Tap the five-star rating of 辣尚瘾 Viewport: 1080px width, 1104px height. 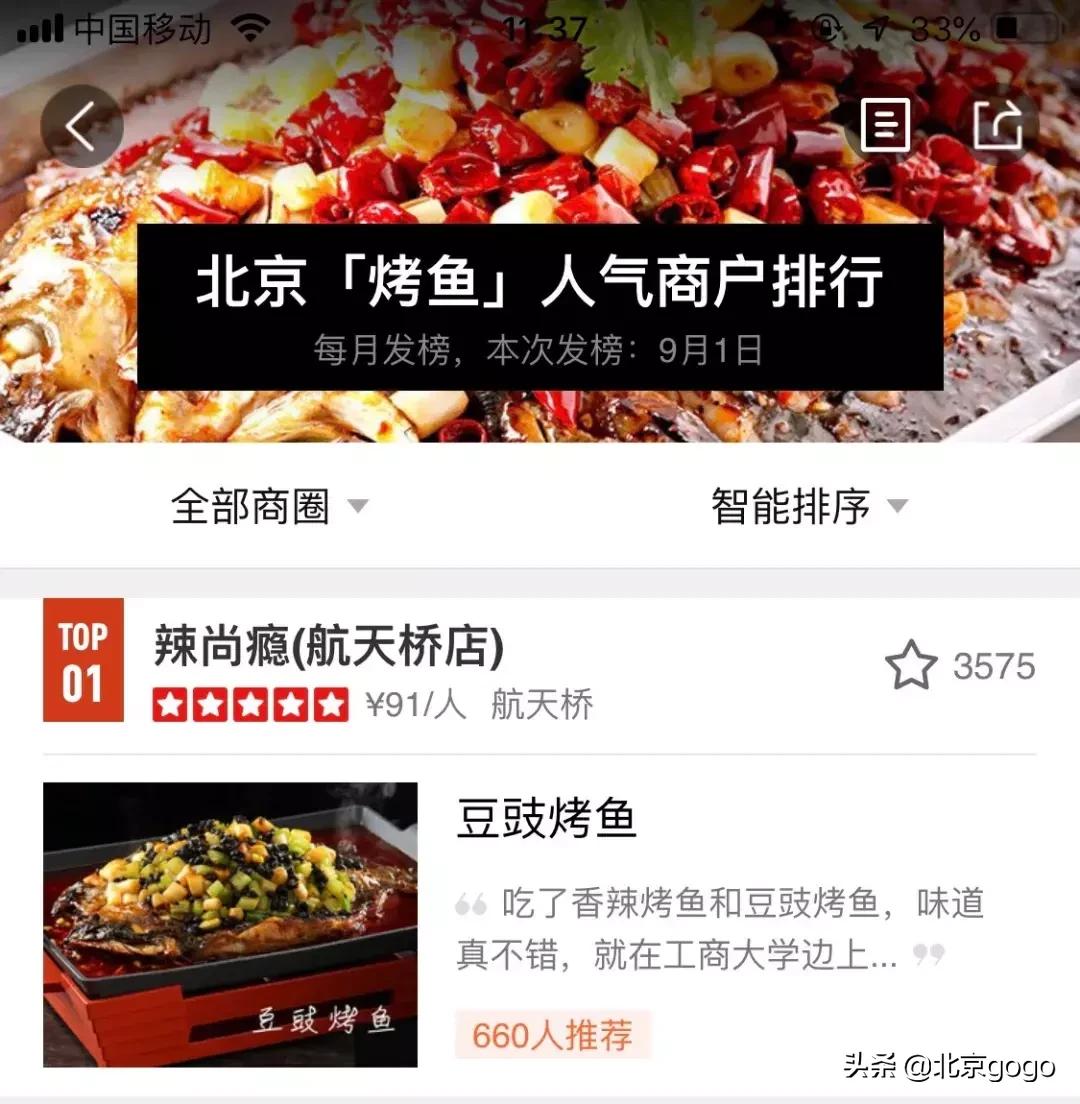(250, 705)
